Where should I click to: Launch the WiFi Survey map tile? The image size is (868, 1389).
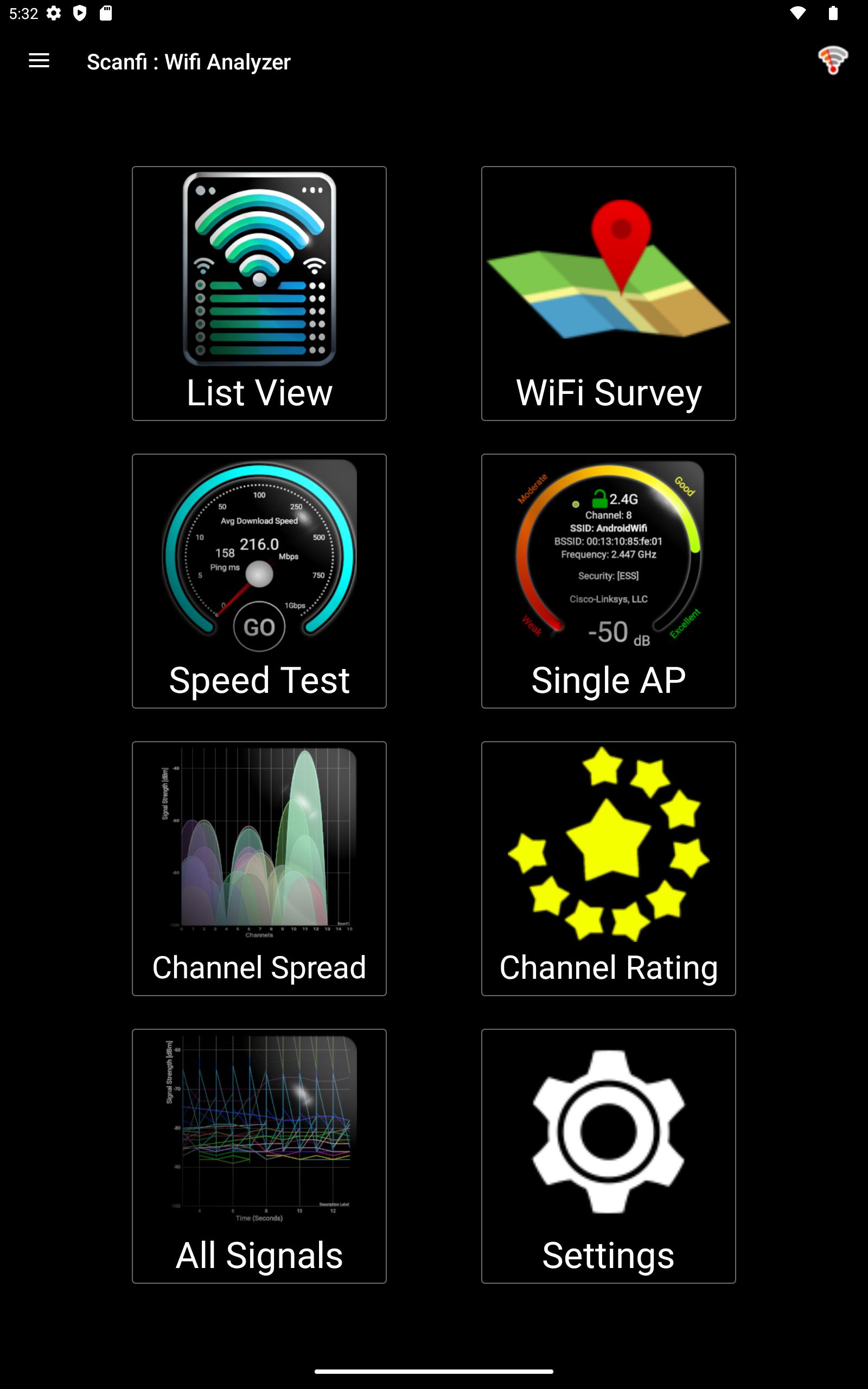pos(609,294)
